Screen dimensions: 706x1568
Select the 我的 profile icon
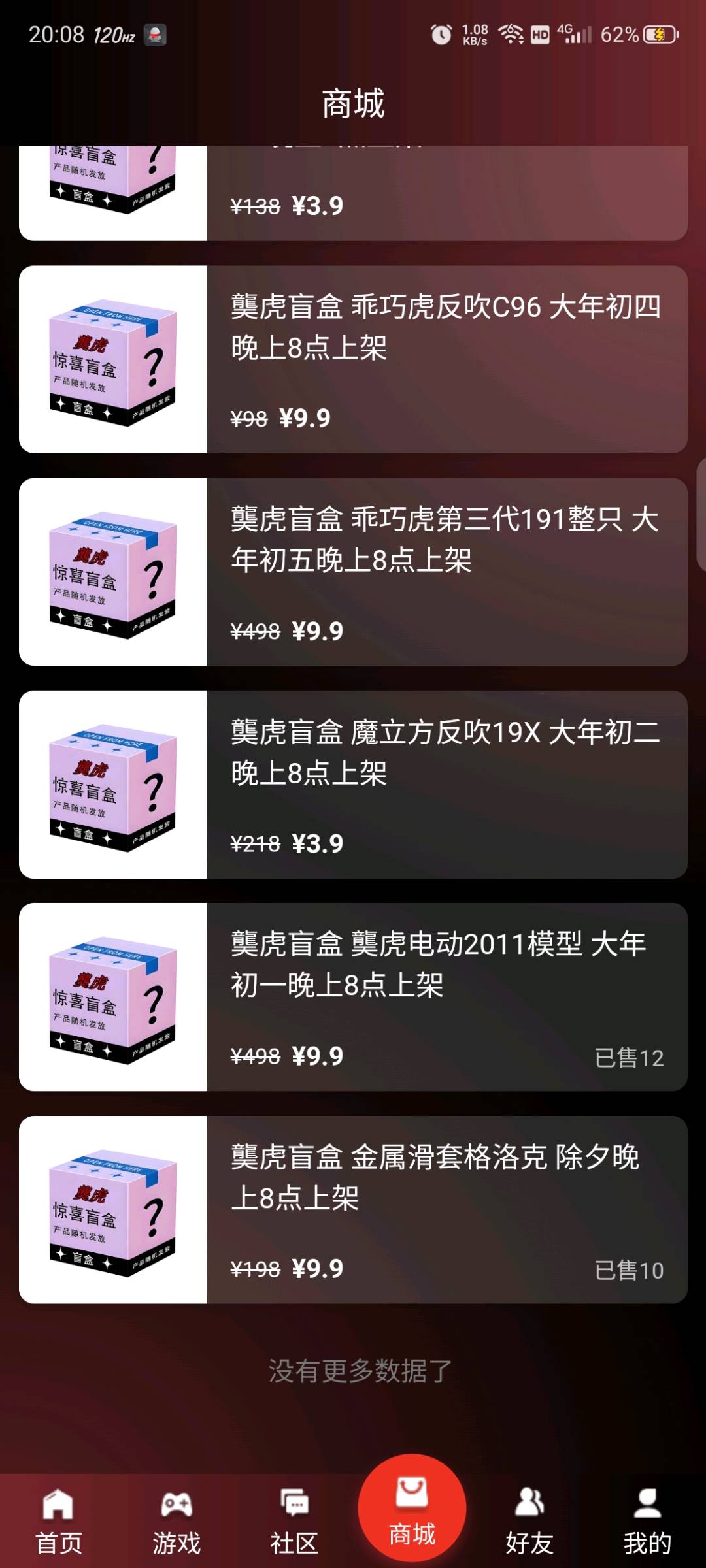pyautogui.click(x=647, y=1500)
